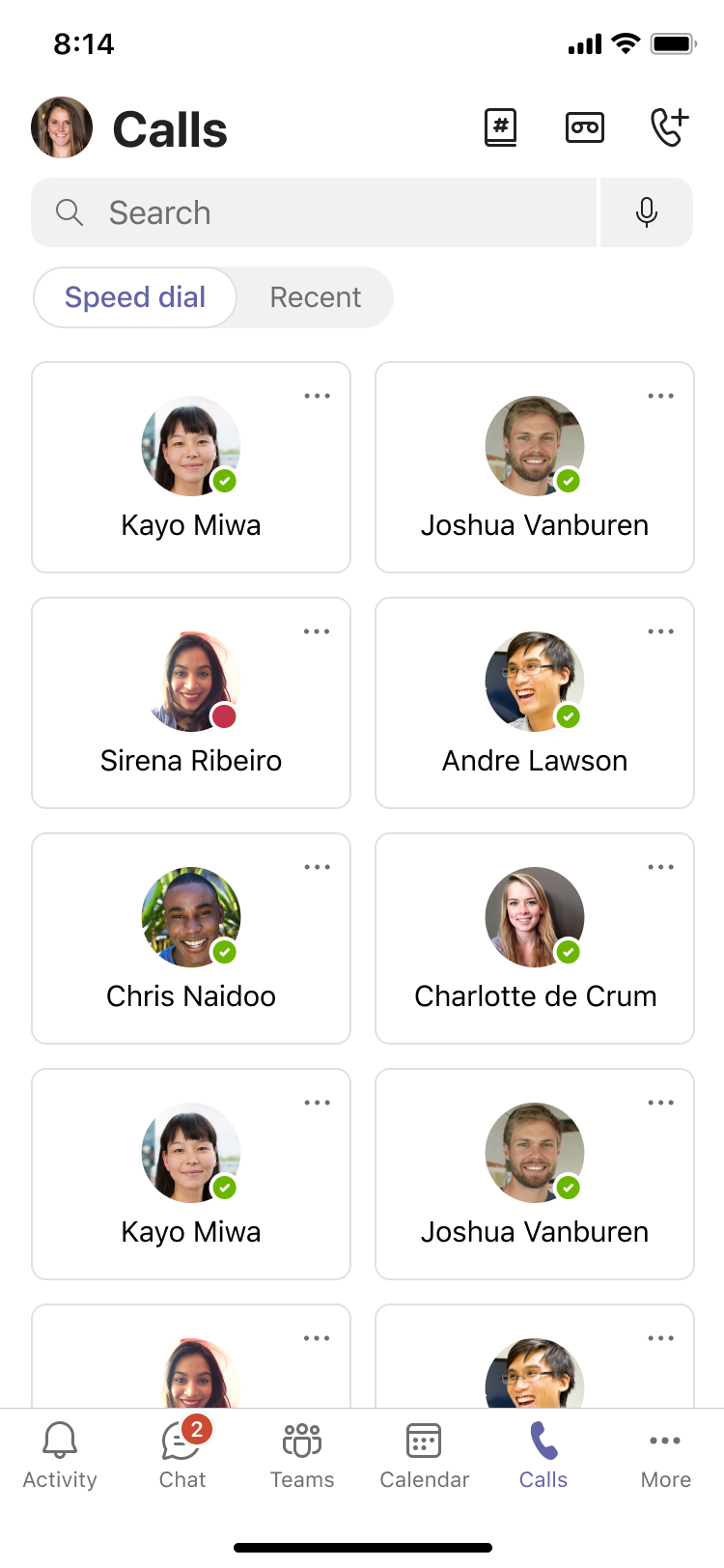Select the Speed dial tab
This screenshot has width=724, height=1568.
coord(135,297)
